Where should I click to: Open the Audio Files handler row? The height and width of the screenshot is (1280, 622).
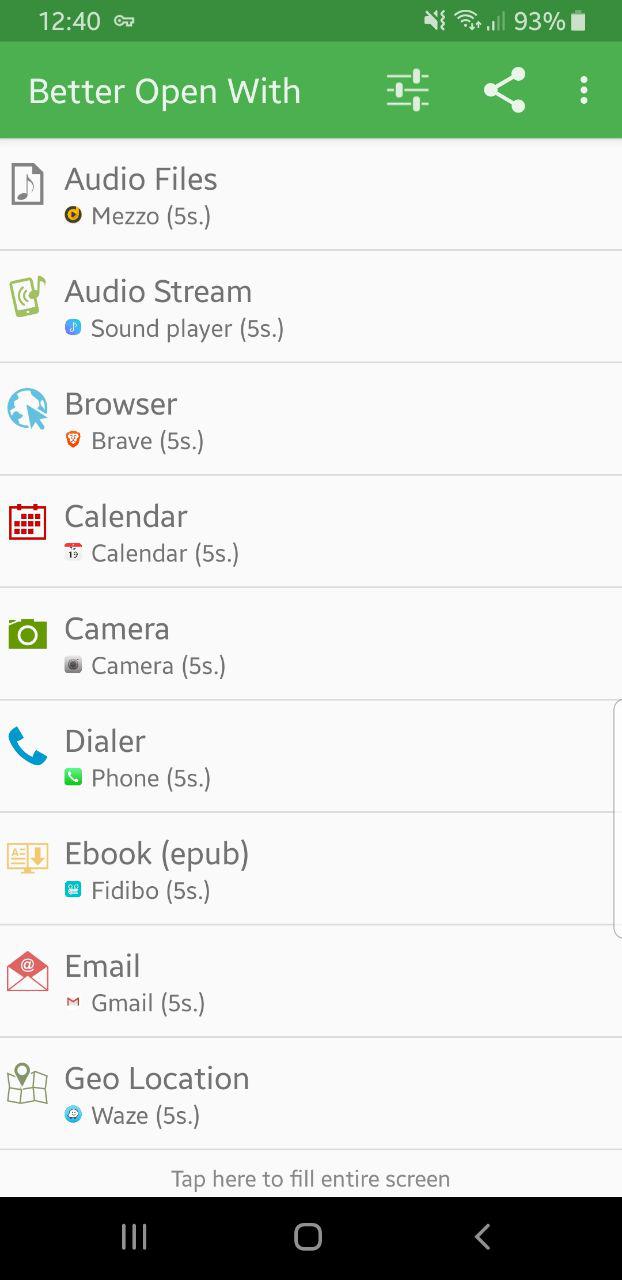coord(311,194)
